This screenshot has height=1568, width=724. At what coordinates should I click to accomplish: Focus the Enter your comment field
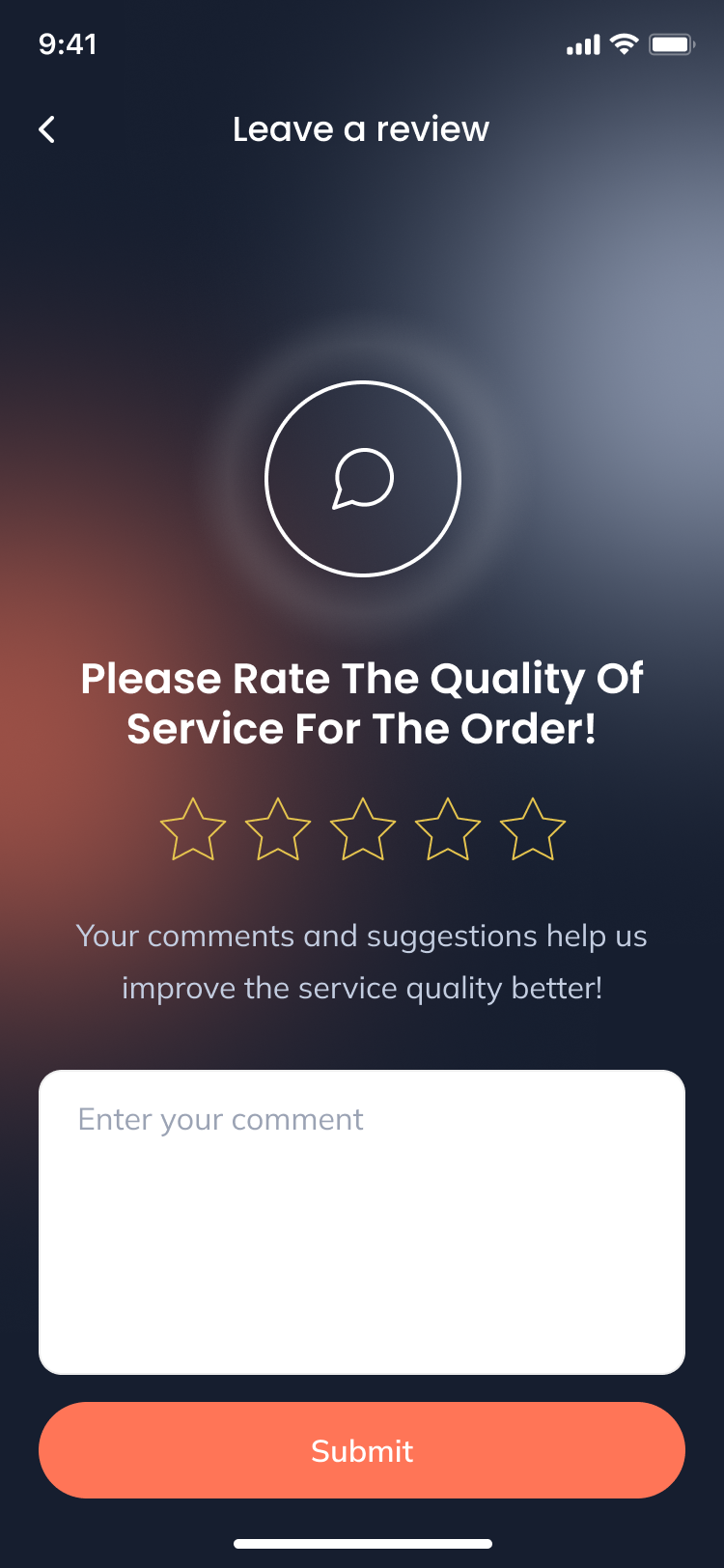point(362,1221)
